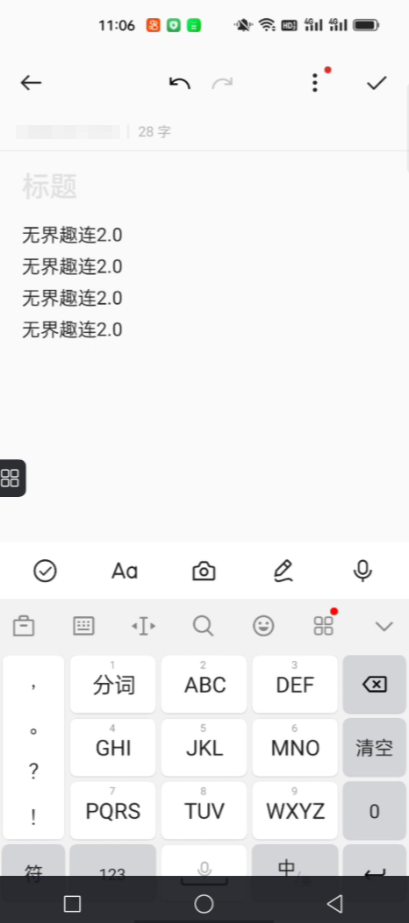This screenshot has height=923, width=409.
Task: Open the floating grid shortcut on left edge
Action: [12, 477]
